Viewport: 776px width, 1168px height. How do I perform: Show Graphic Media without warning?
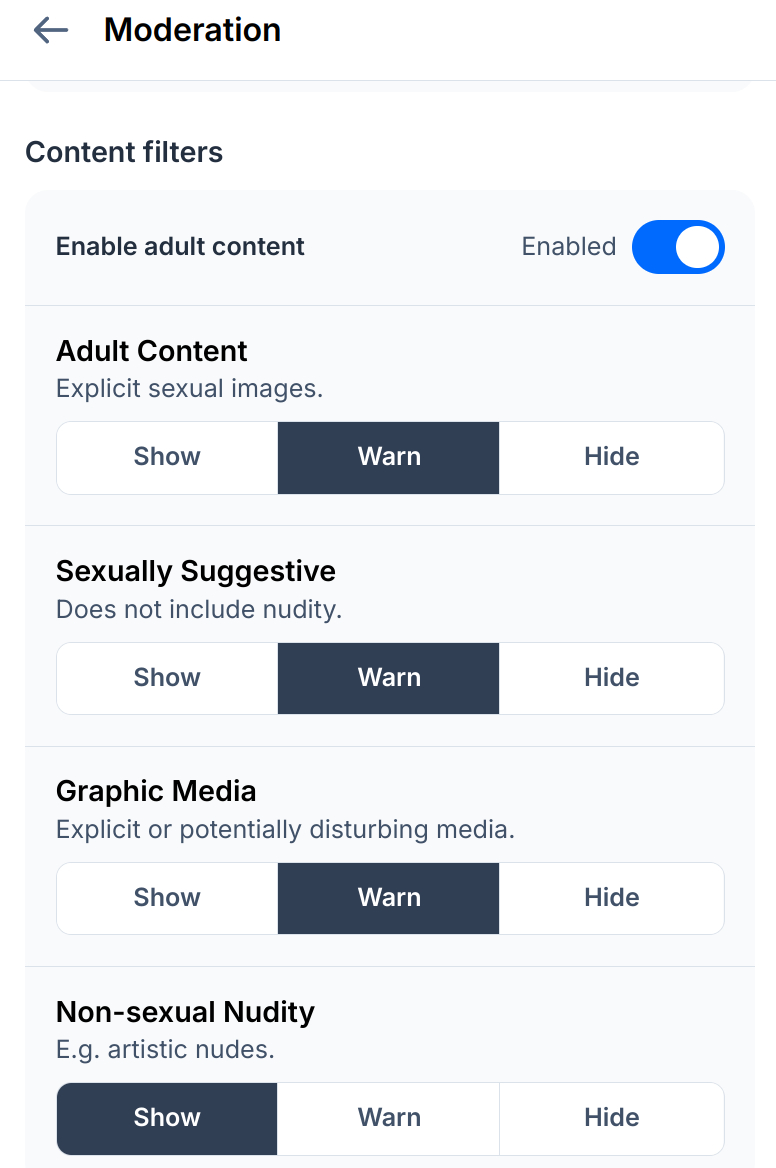[x=167, y=898]
